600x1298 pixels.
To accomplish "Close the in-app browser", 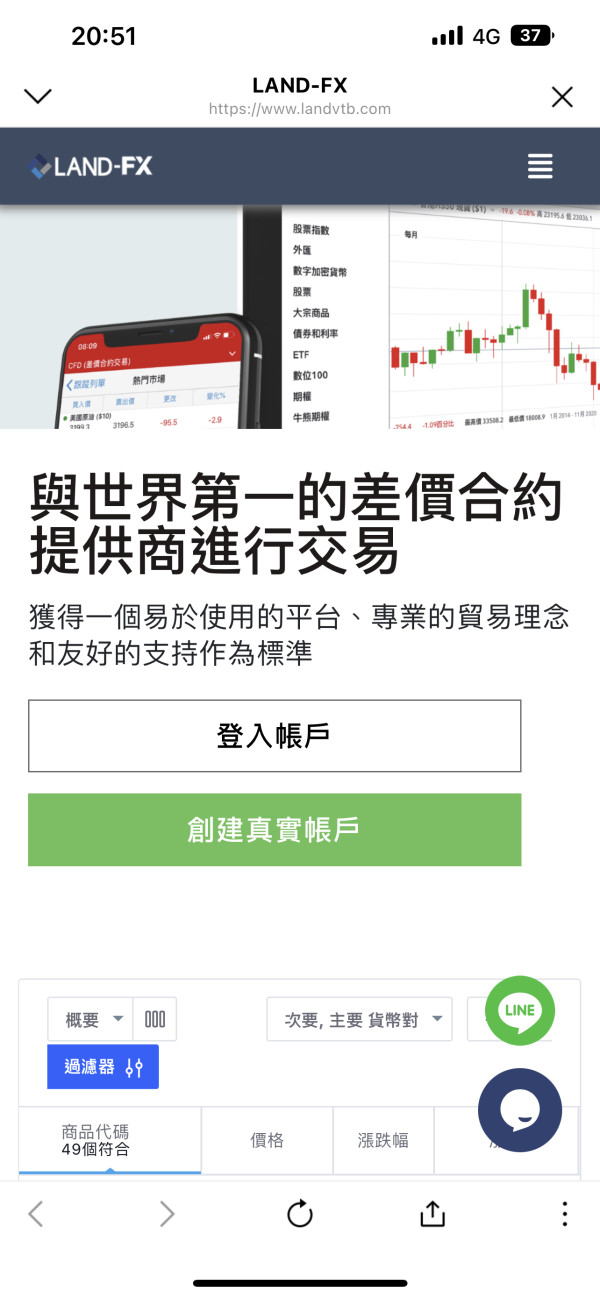I will [x=562, y=96].
